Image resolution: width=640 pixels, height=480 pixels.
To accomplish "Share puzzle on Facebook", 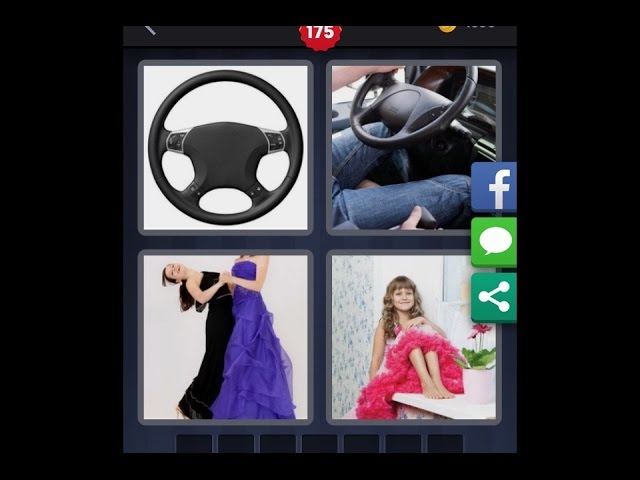I will click(x=495, y=186).
